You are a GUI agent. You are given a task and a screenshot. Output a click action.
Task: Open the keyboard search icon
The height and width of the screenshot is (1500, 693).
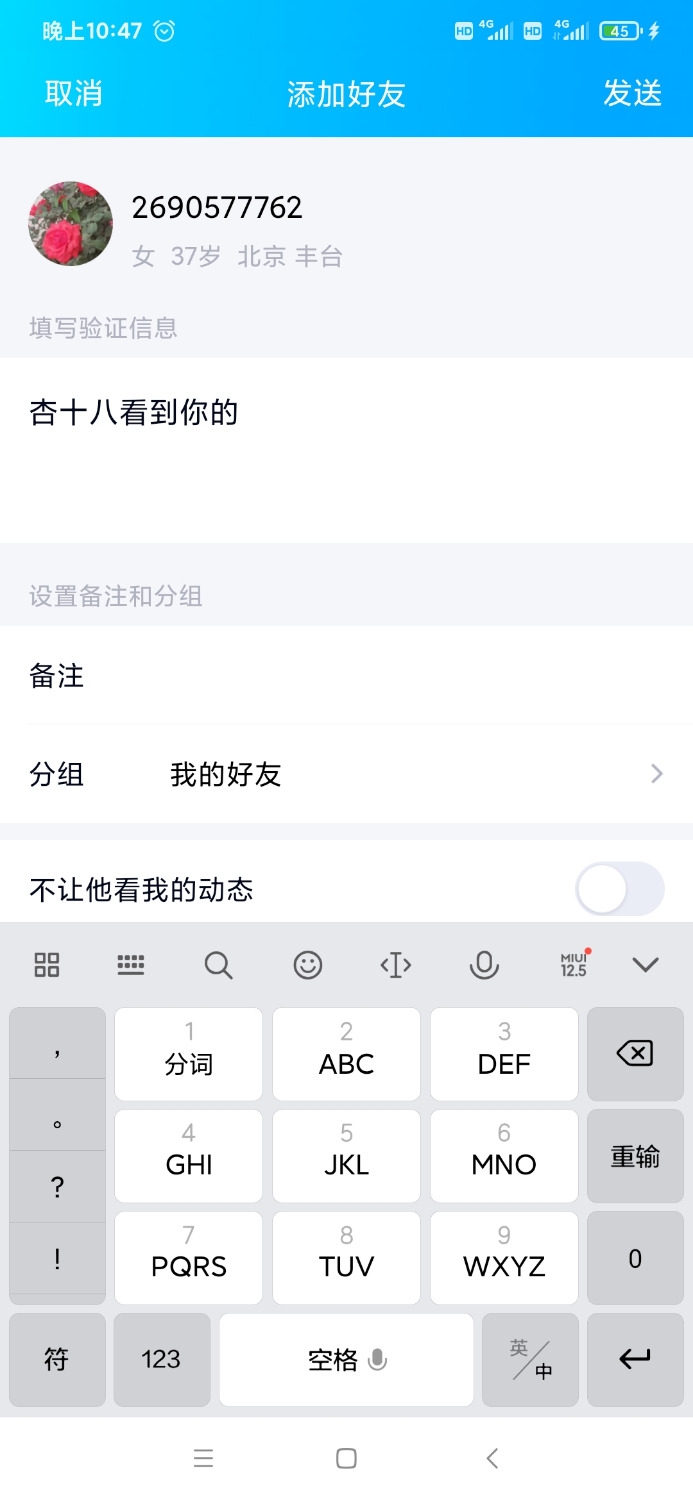(x=218, y=965)
